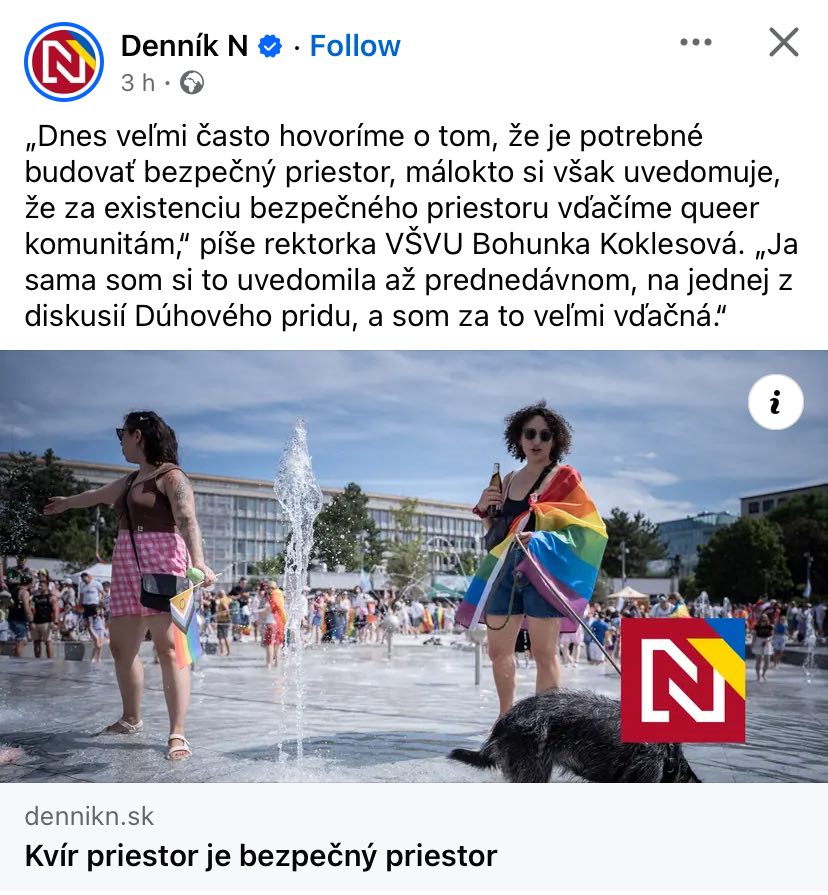Screen dimensions: 828x895
Task: Open Denník N profile picture
Action: click(64, 62)
